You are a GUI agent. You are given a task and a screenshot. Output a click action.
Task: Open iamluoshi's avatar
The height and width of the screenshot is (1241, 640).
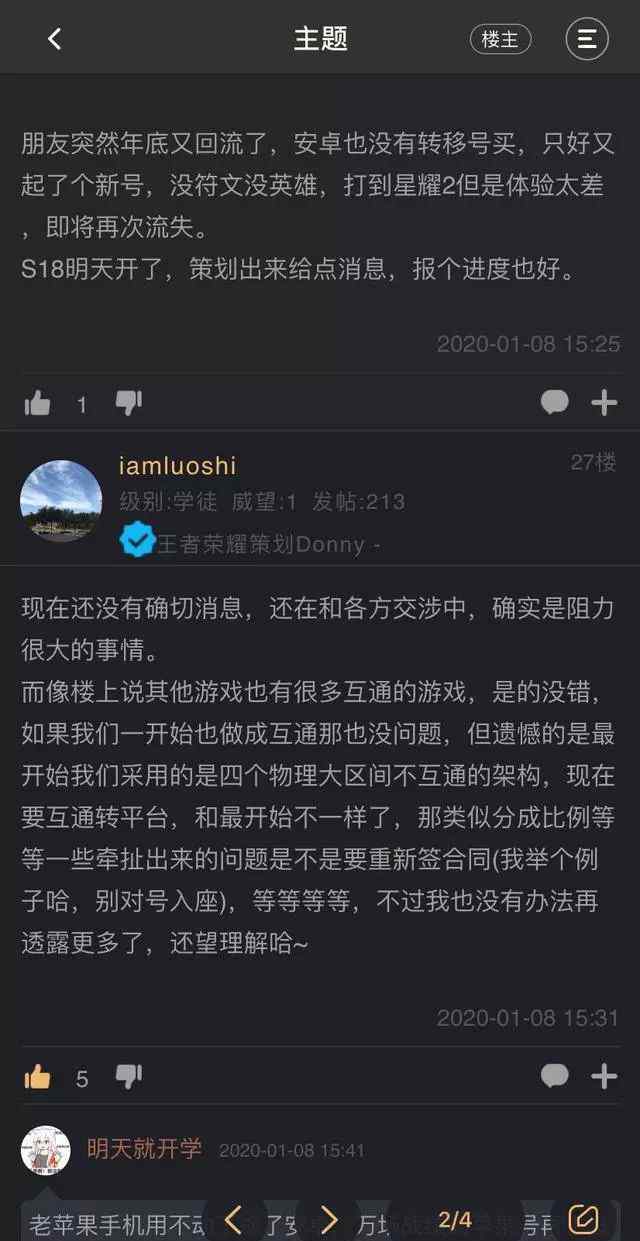[61, 501]
